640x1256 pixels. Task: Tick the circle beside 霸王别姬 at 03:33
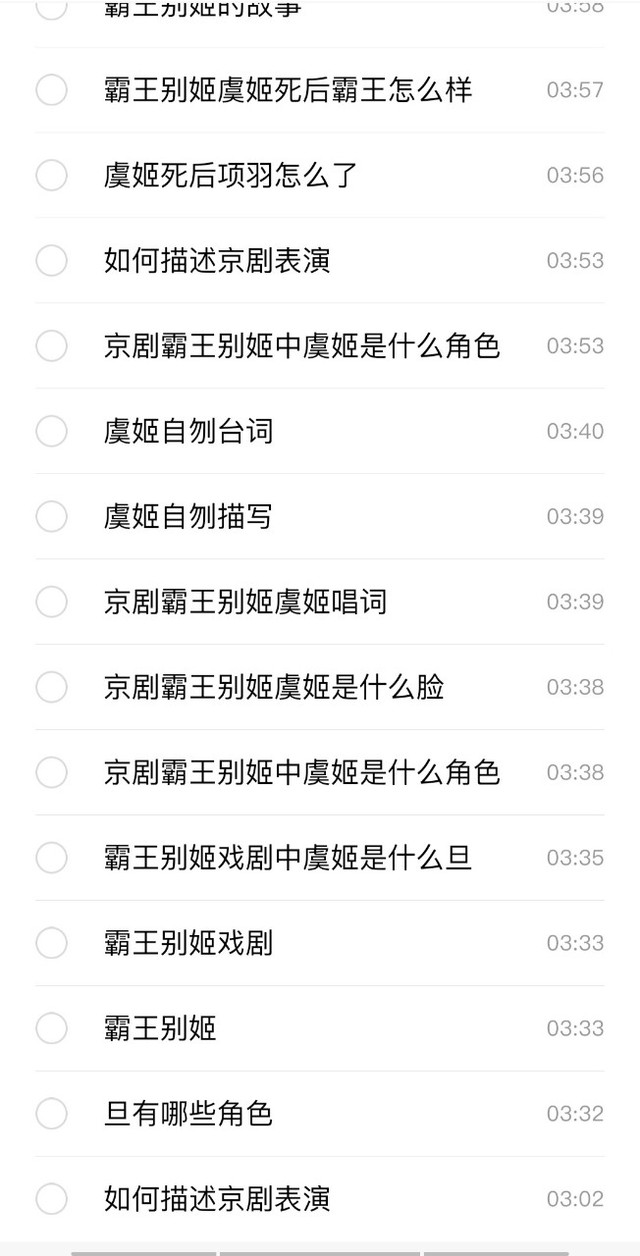tap(51, 1028)
